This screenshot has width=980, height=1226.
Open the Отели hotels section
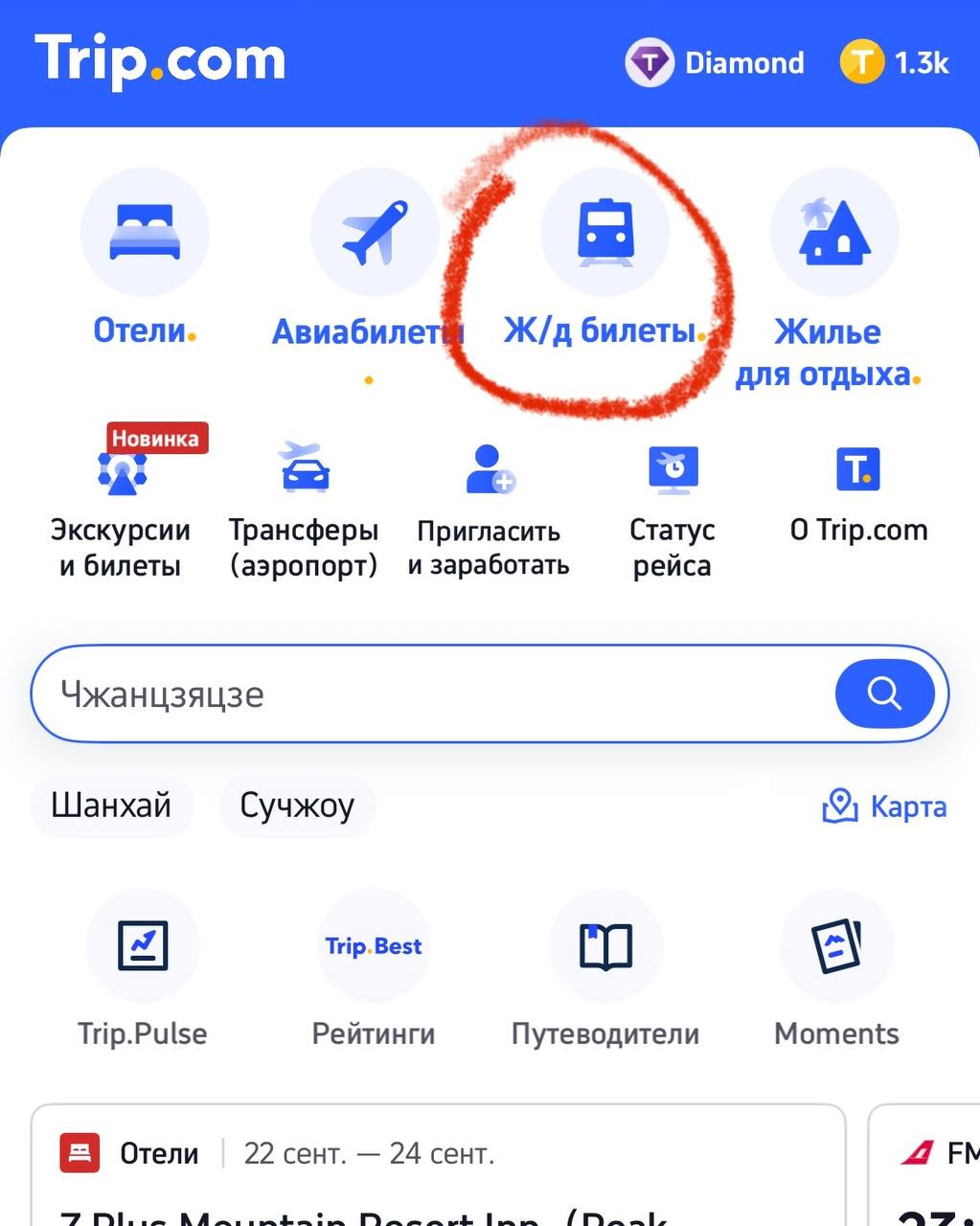pyautogui.click(x=145, y=259)
